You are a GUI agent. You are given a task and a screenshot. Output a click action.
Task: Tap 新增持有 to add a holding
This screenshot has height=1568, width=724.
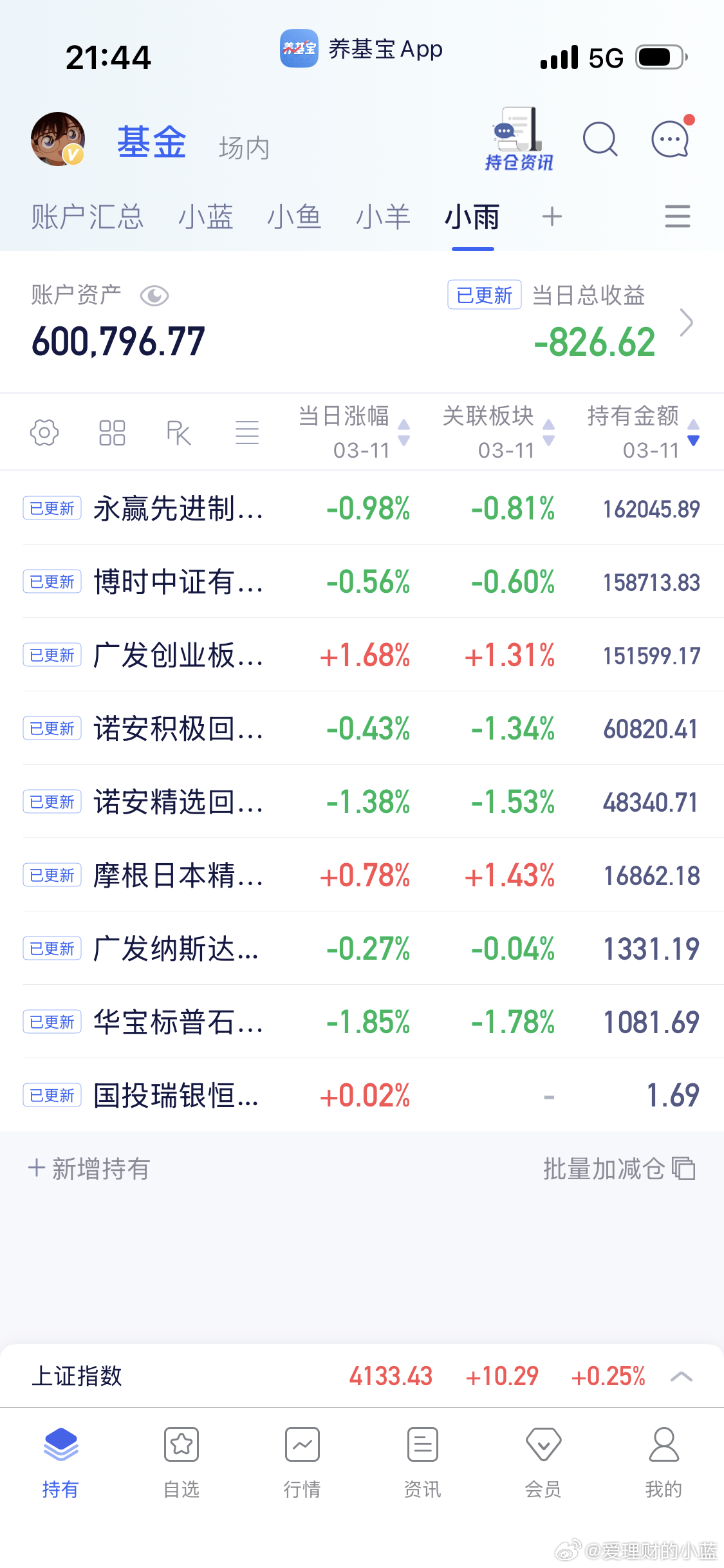coord(89,1169)
